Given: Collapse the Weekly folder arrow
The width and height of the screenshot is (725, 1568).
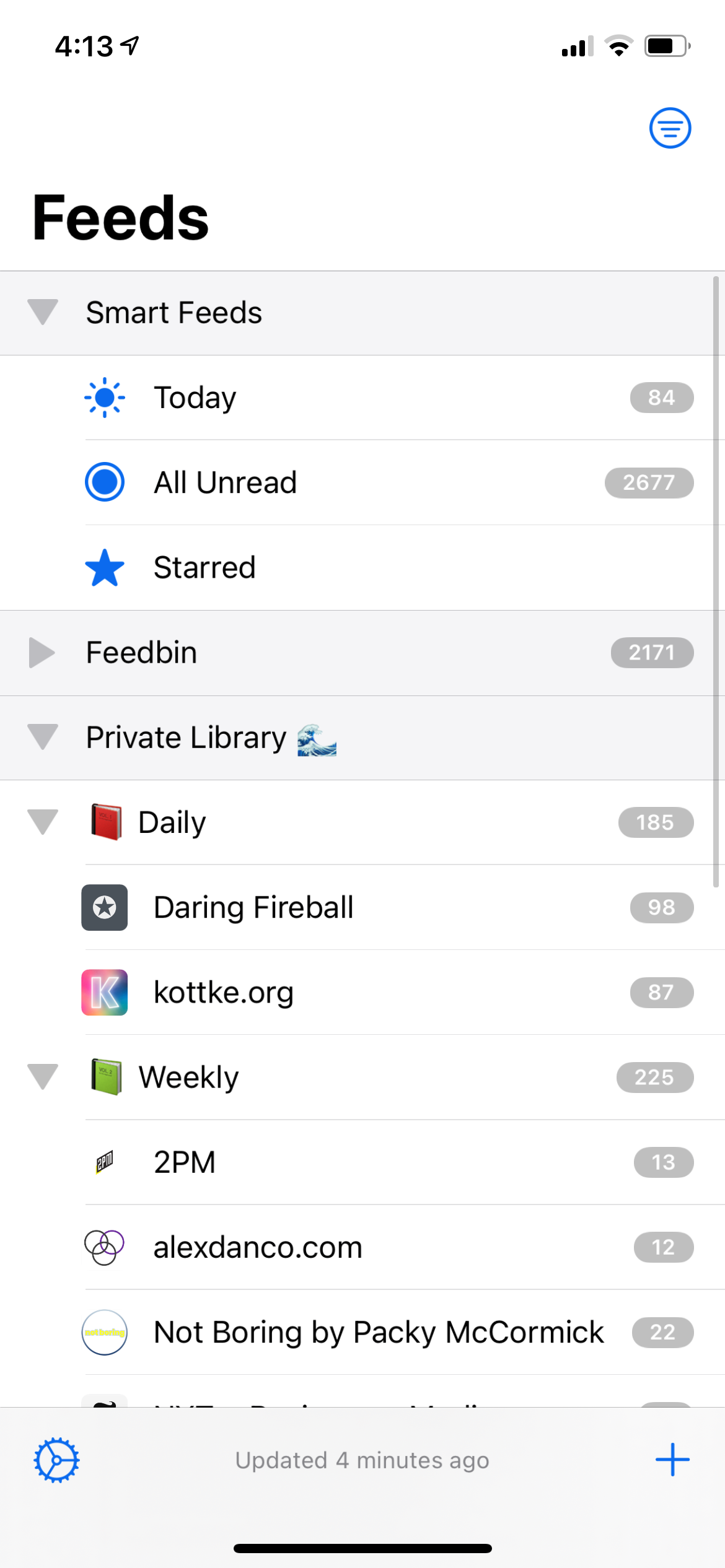Looking at the screenshot, I should point(43,1077).
